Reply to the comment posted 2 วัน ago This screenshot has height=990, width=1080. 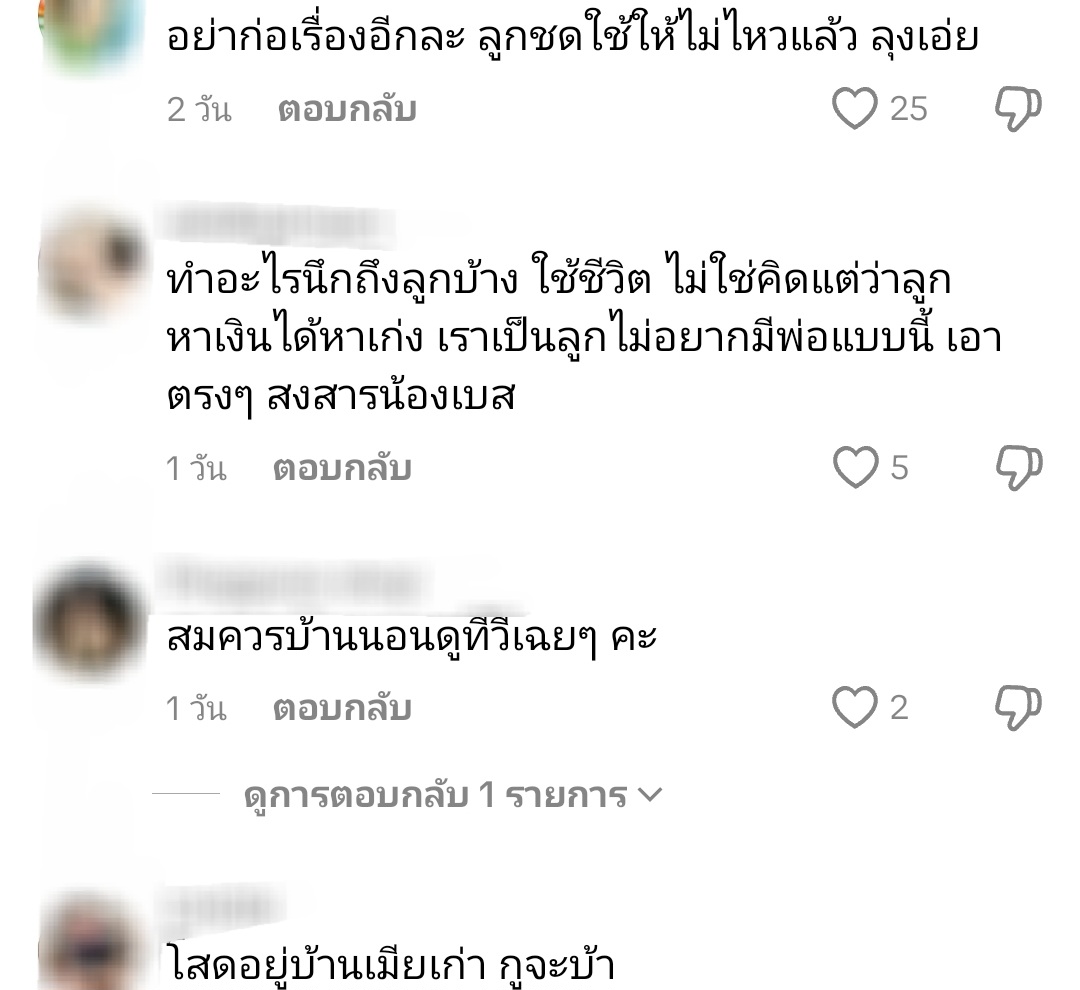(346, 109)
